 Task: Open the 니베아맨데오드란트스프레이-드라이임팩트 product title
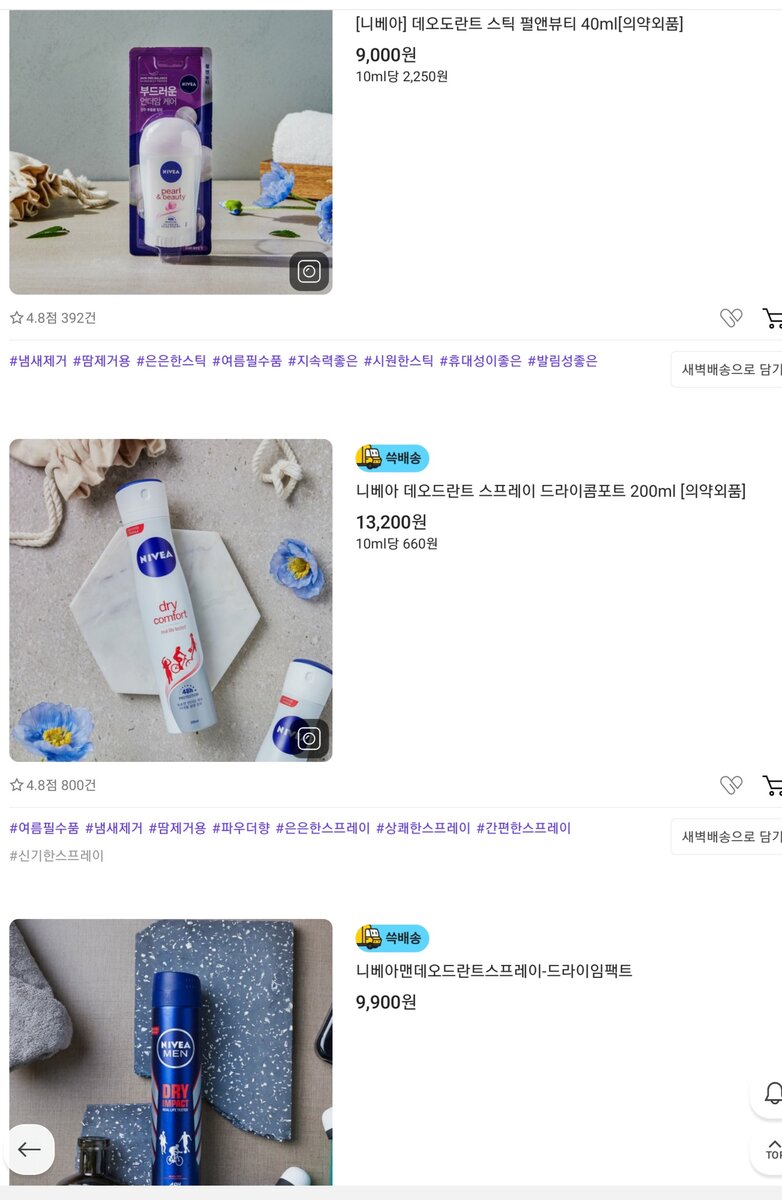[x=494, y=970]
